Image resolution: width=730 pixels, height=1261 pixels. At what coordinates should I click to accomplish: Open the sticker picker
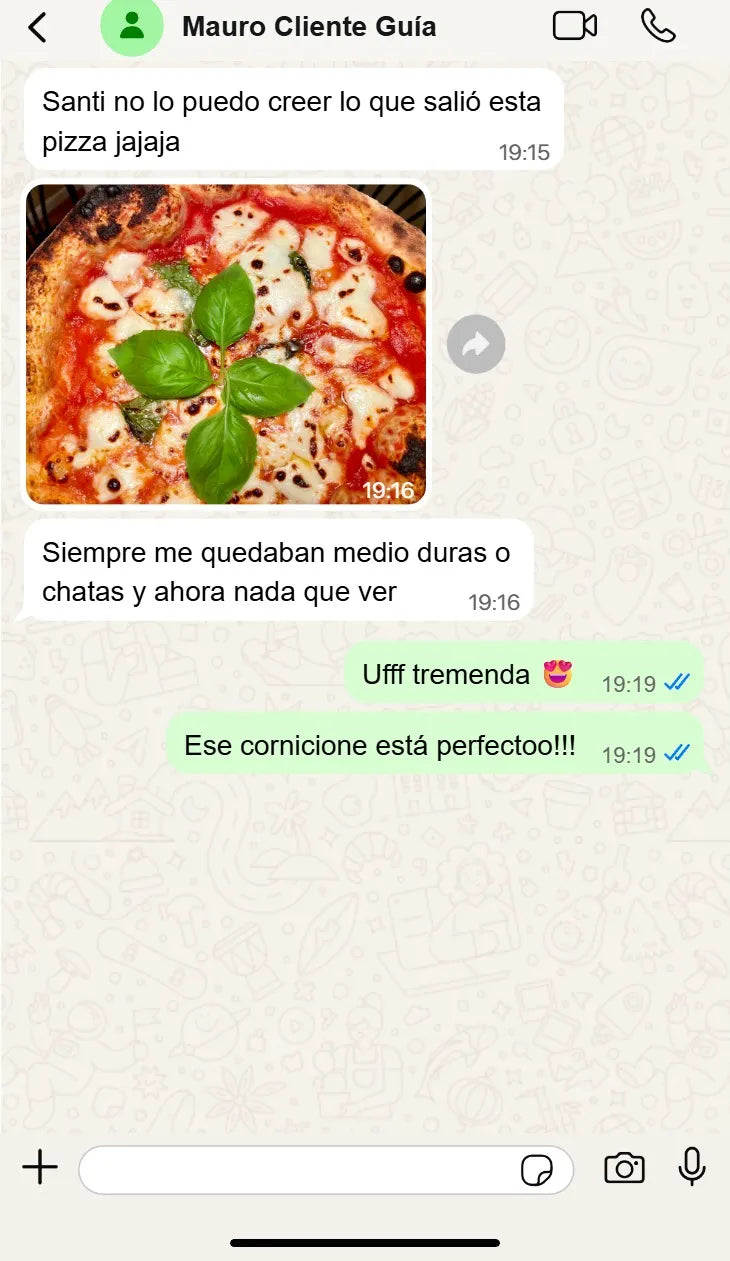[538, 1170]
